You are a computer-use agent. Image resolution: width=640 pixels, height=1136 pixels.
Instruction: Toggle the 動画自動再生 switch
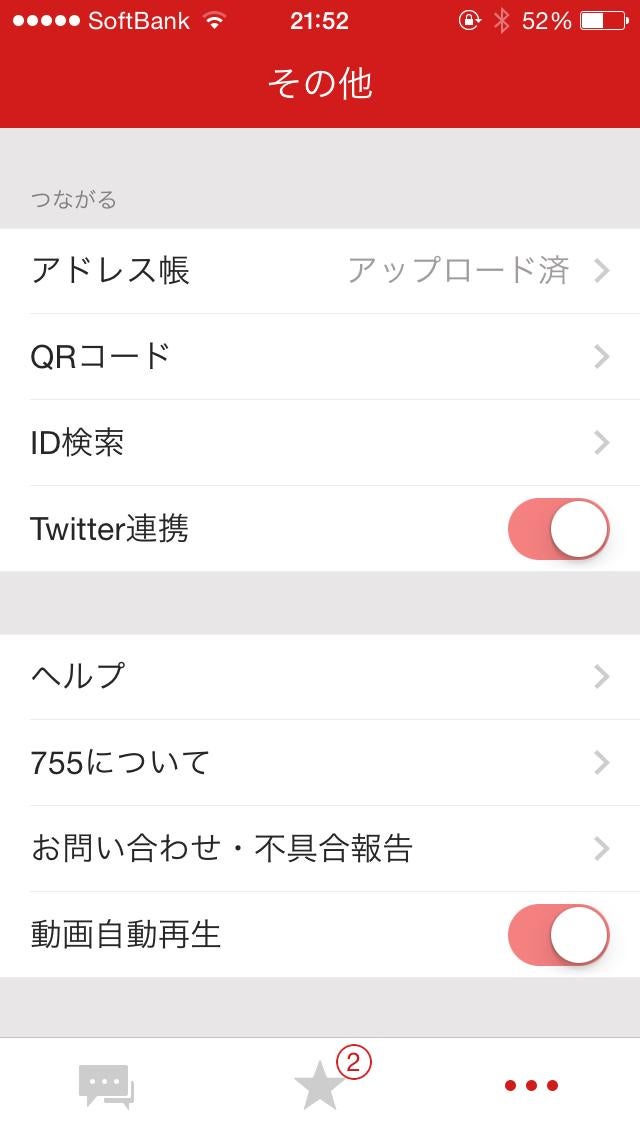point(558,935)
